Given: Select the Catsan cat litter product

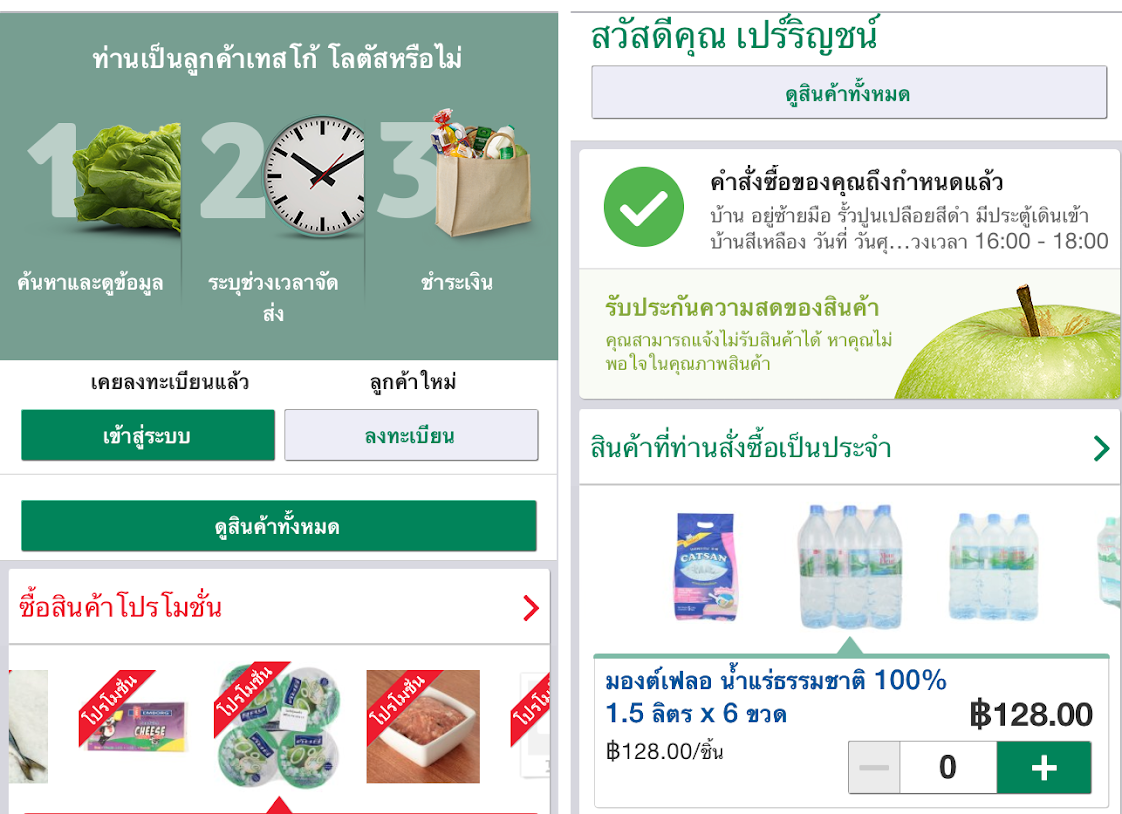Looking at the screenshot, I should (706, 566).
